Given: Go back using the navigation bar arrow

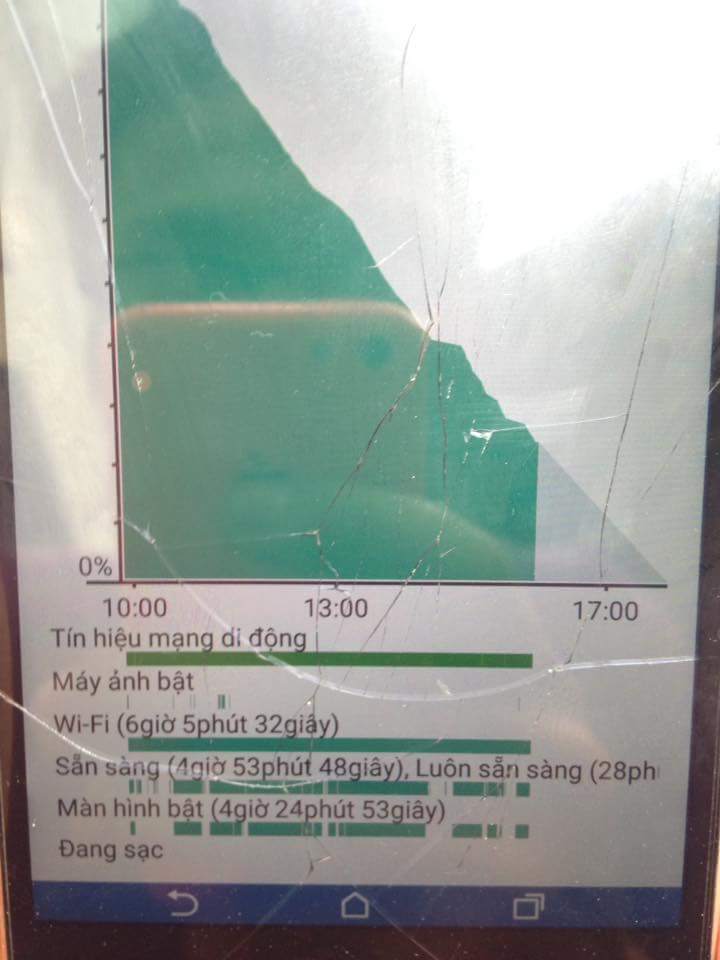Looking at the screenshot, I should 182,904.
